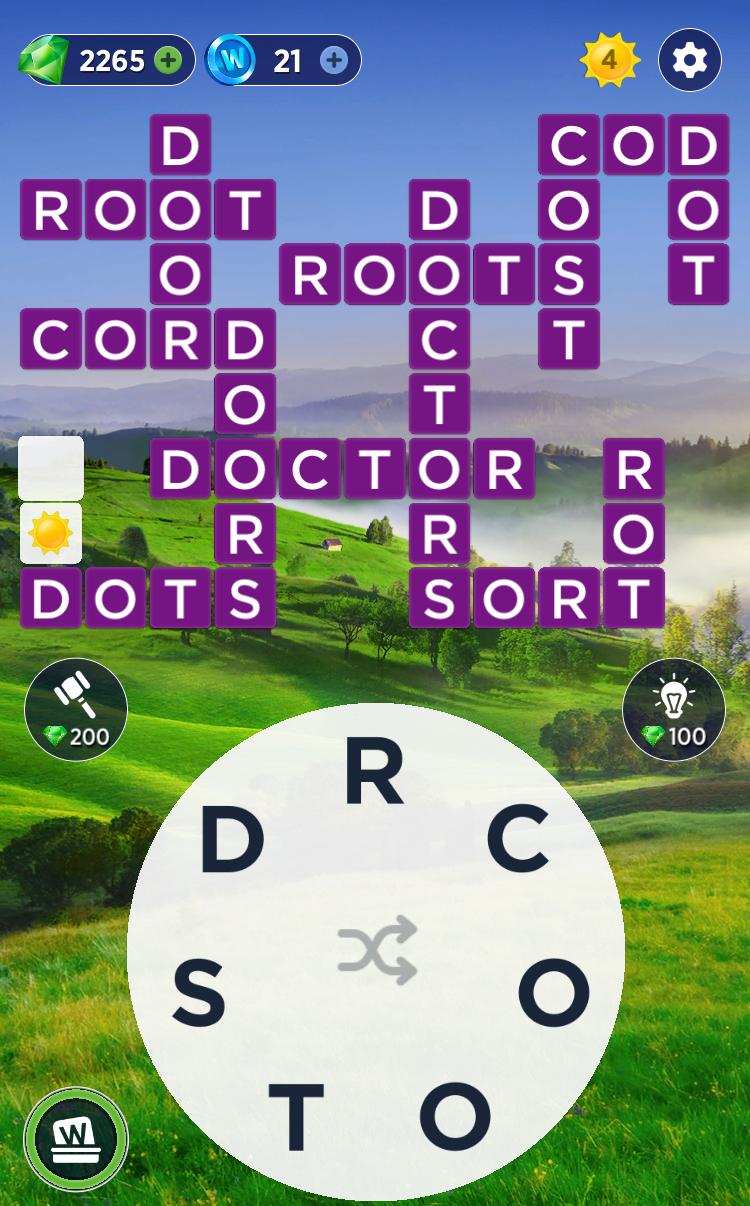Select the letter C on the wheel

pyautogui.click(x=518, y=840)
